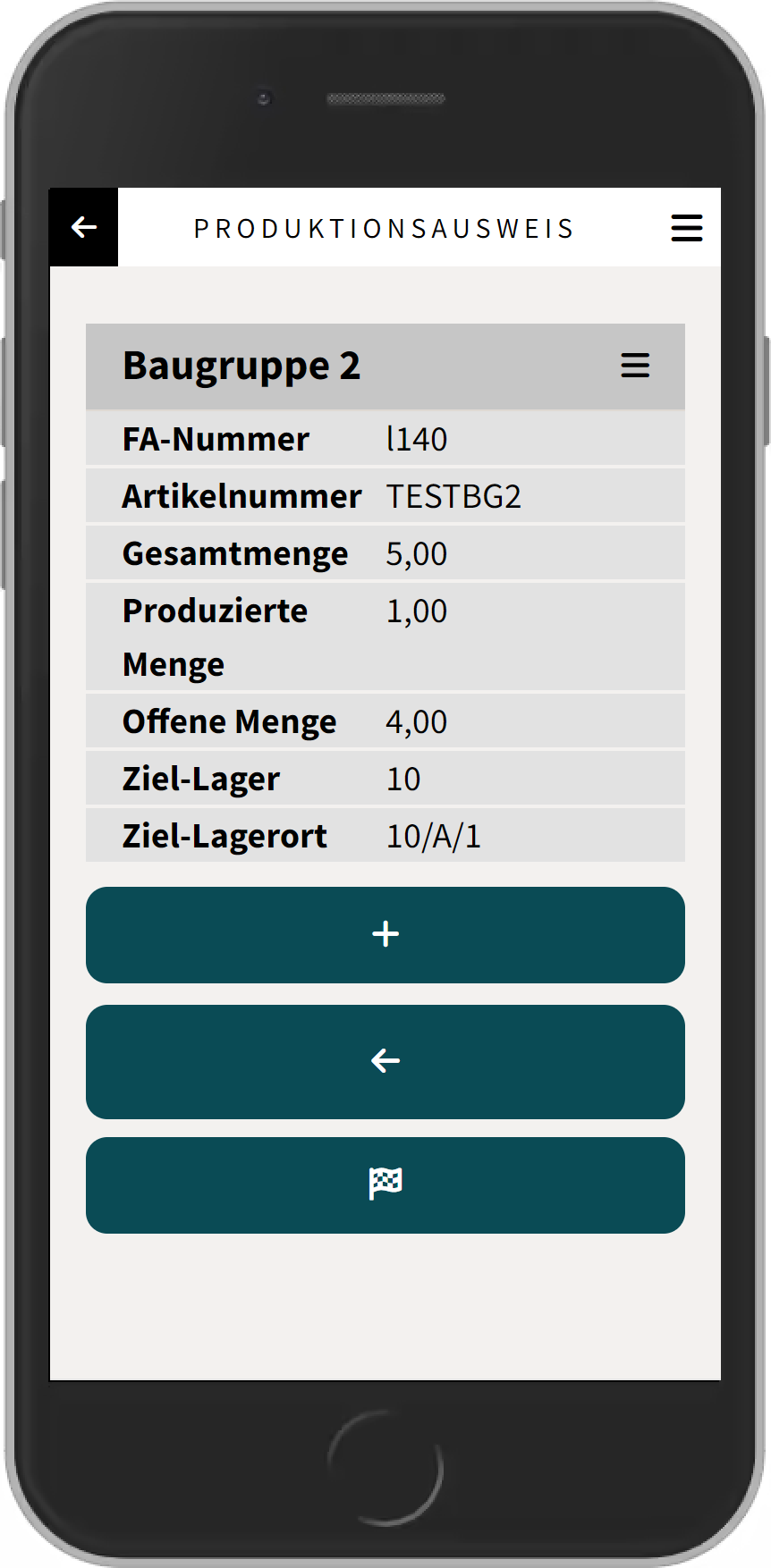
Task: Open the main hamburger menu
Action: pyautogui.click(x=686, y=228)
